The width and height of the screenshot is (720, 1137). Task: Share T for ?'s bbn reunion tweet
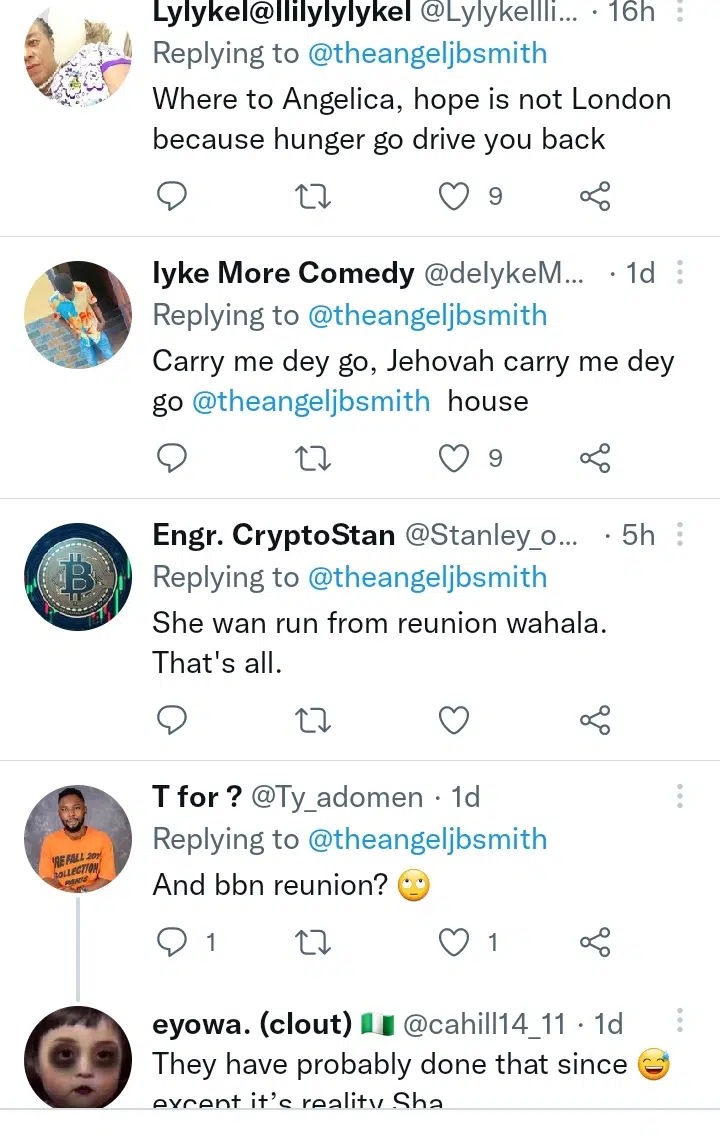595,942
